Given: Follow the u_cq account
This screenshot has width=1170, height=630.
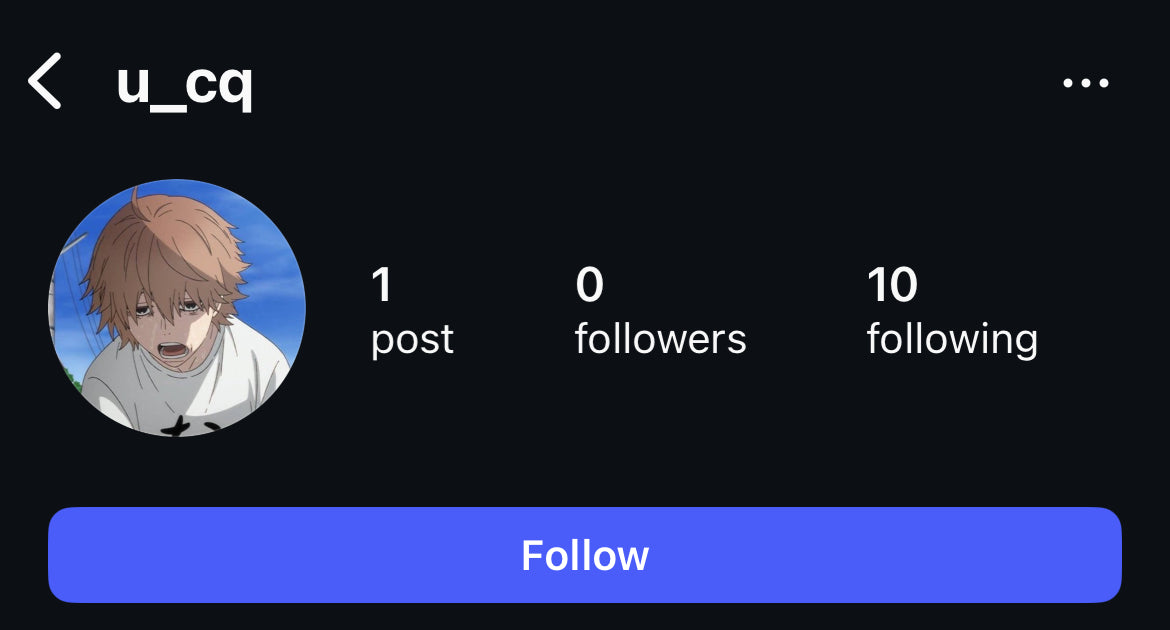Looking at the screenshot, I should (x=585, y=555).
